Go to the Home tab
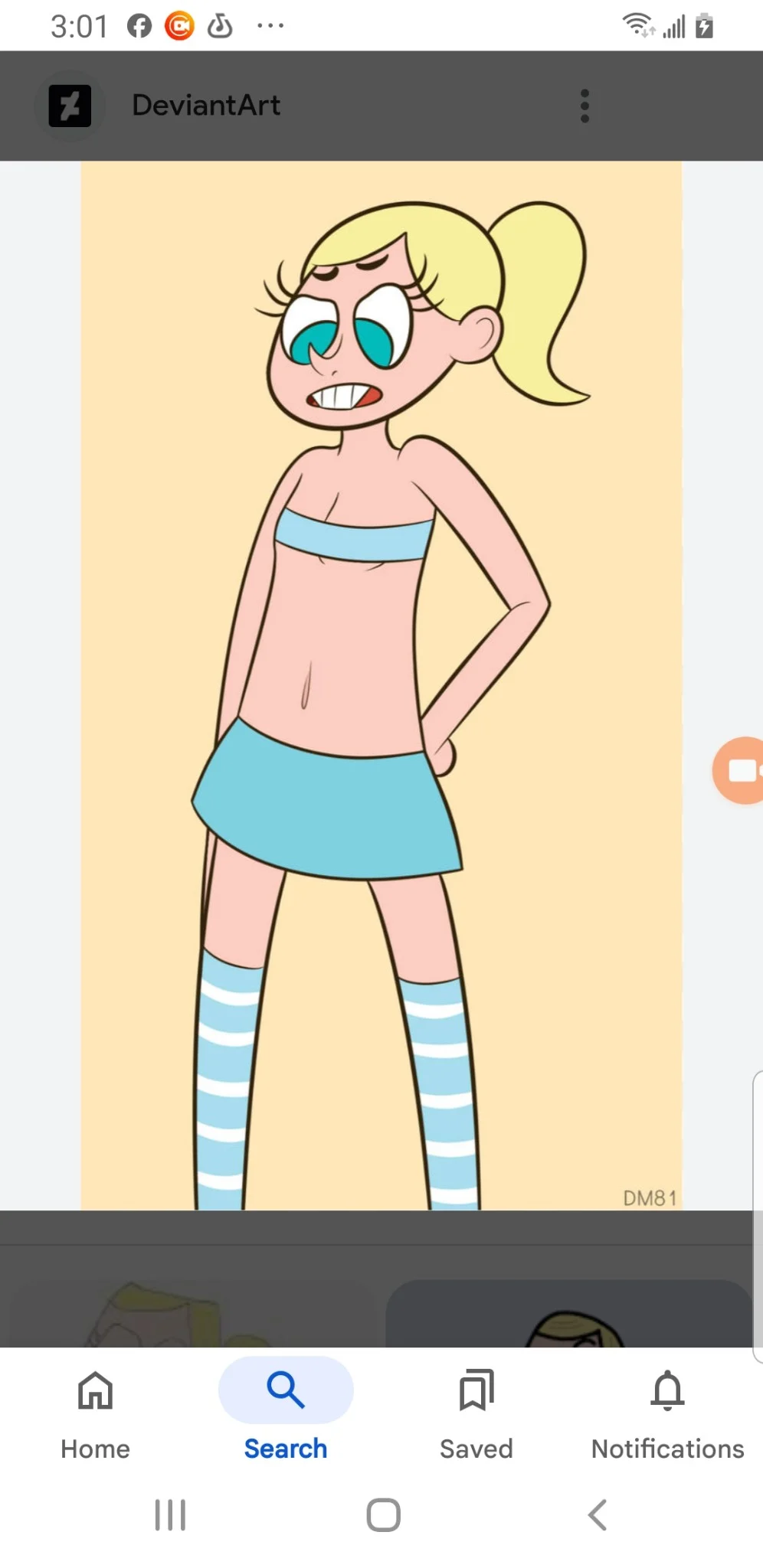 (x=95, y=1415)
